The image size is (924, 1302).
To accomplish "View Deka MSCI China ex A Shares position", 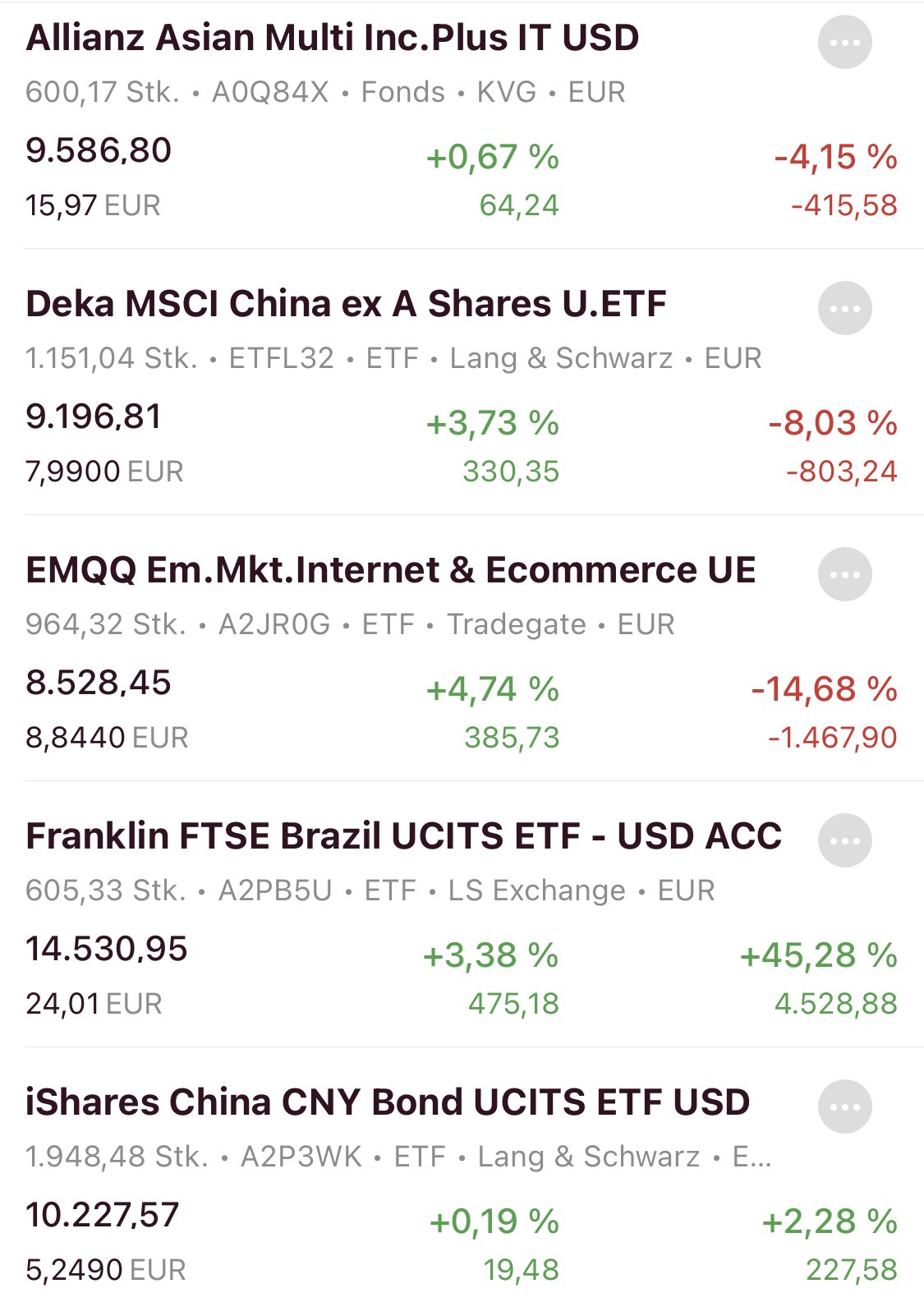I will click(x=346, y=305).
